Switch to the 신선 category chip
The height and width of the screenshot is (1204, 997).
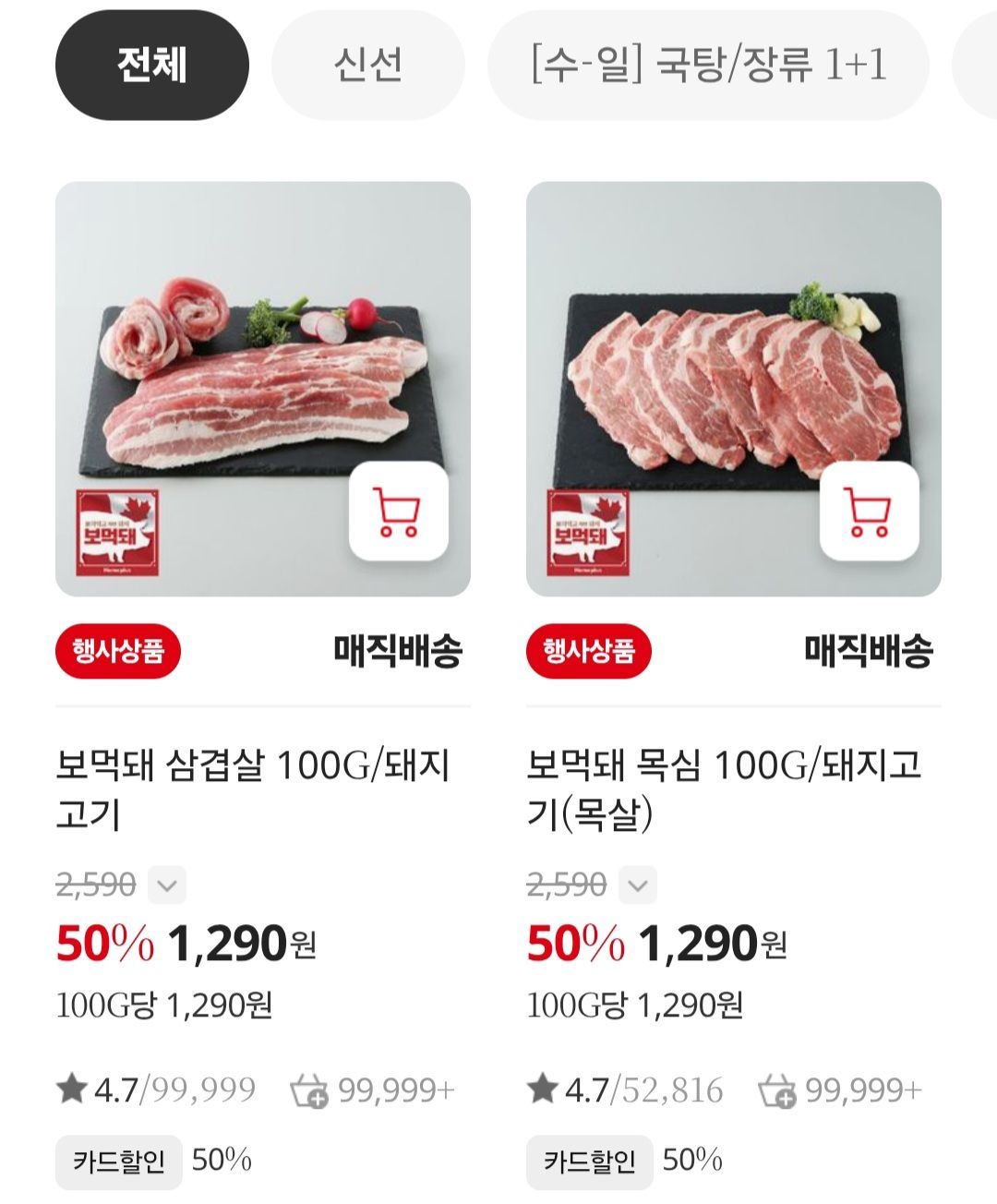tap(367, 65)
